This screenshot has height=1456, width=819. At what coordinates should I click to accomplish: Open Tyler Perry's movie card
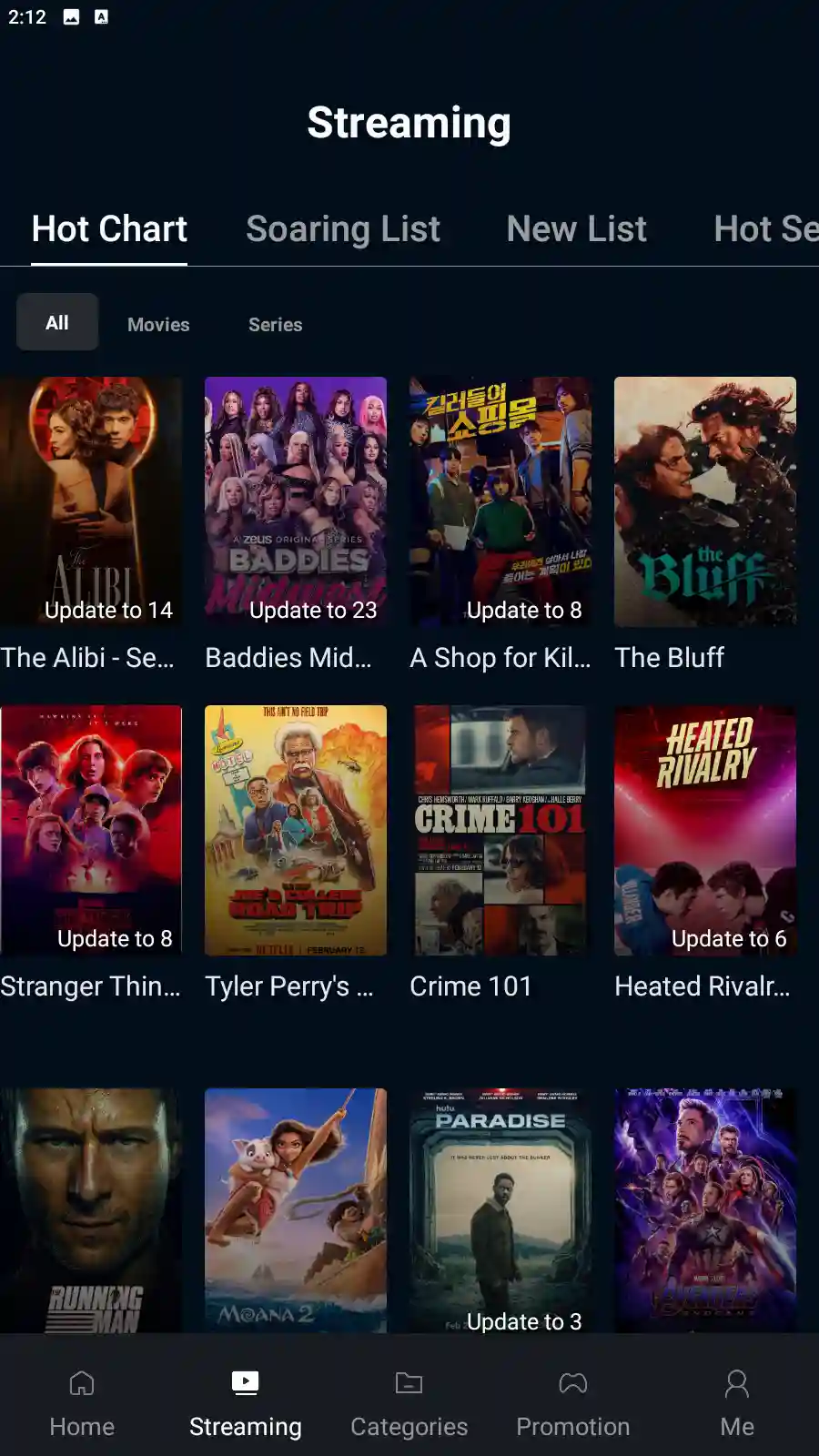(x=295, y=830)
